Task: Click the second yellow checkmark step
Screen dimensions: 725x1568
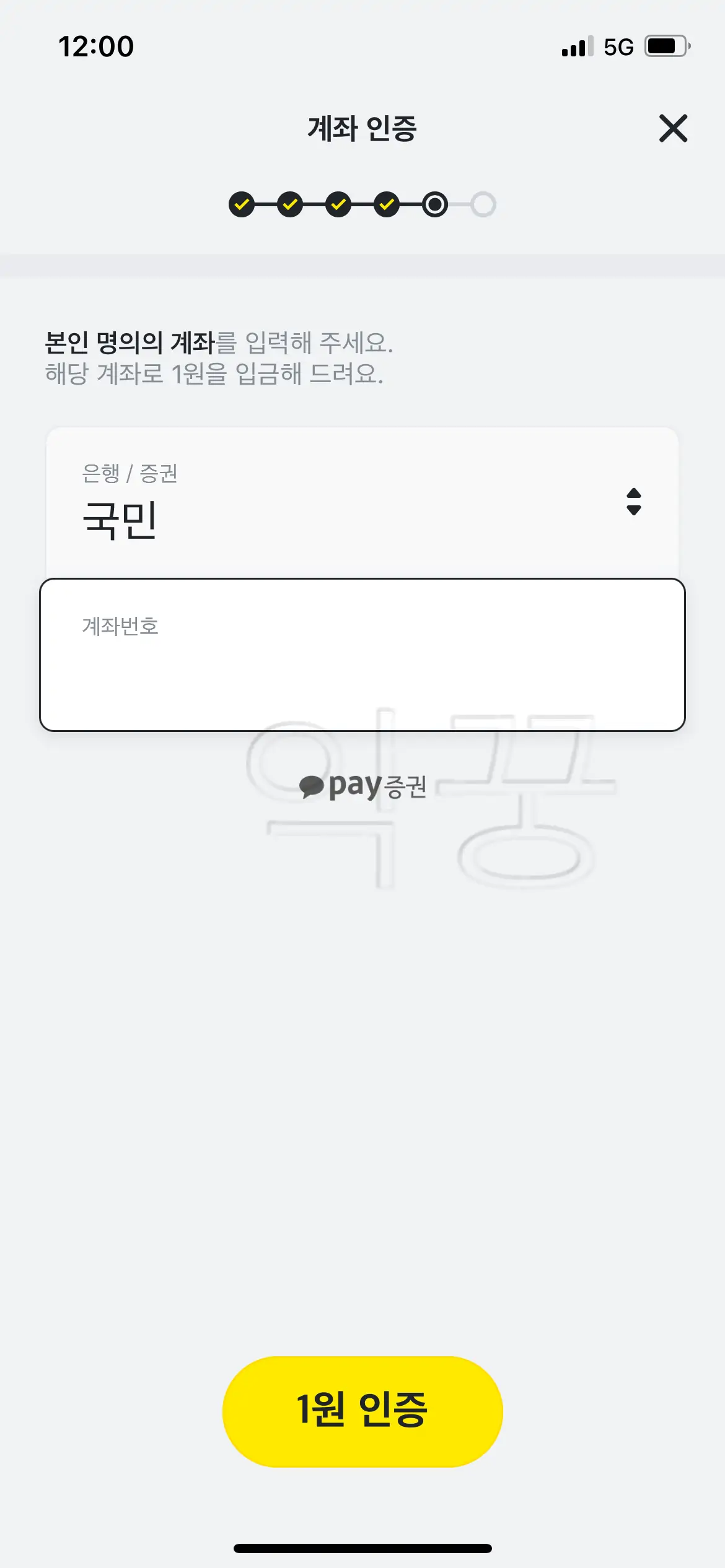Action: [x=291, y=204]
